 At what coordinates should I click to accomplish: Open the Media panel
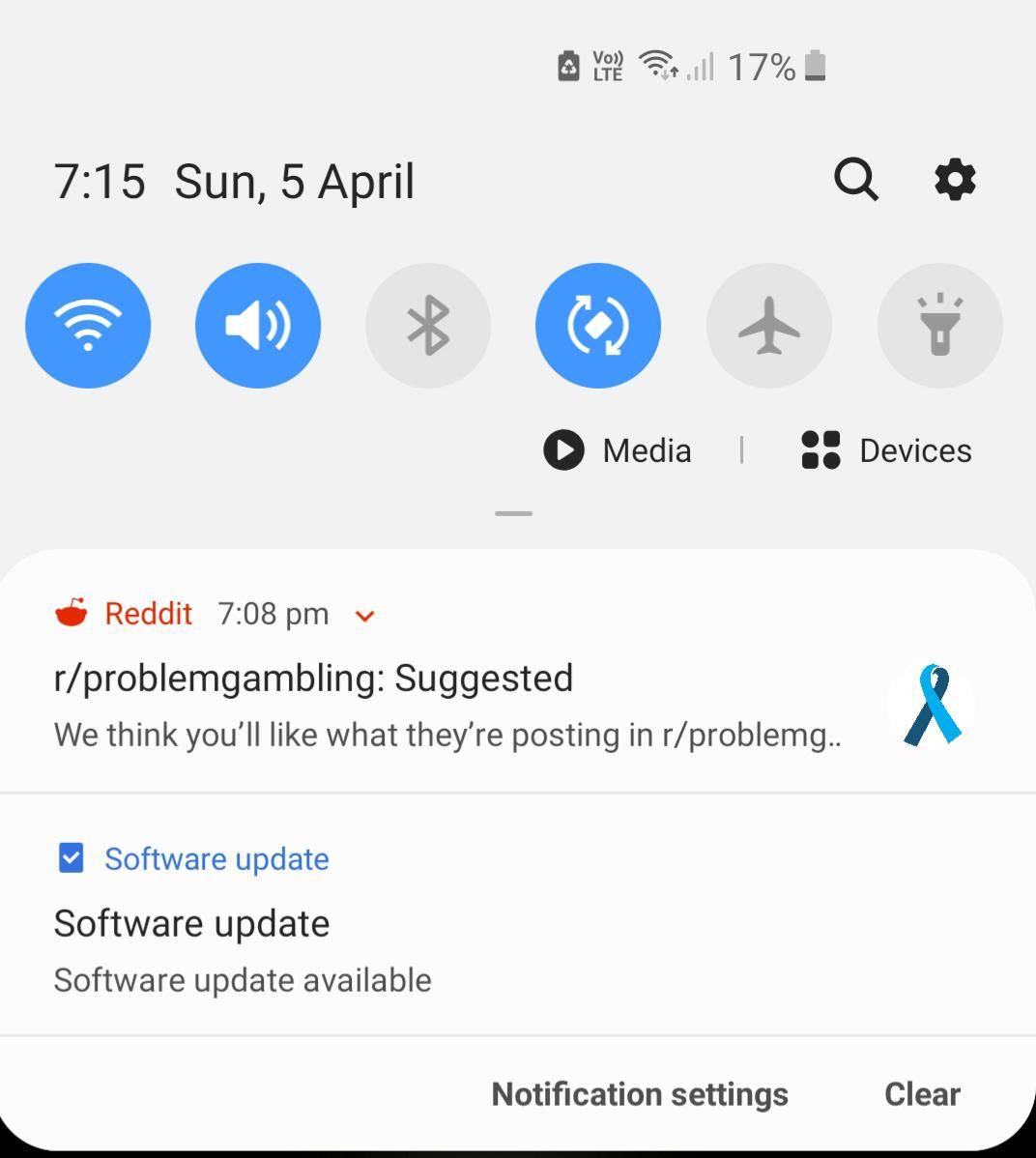click(619, 450)
